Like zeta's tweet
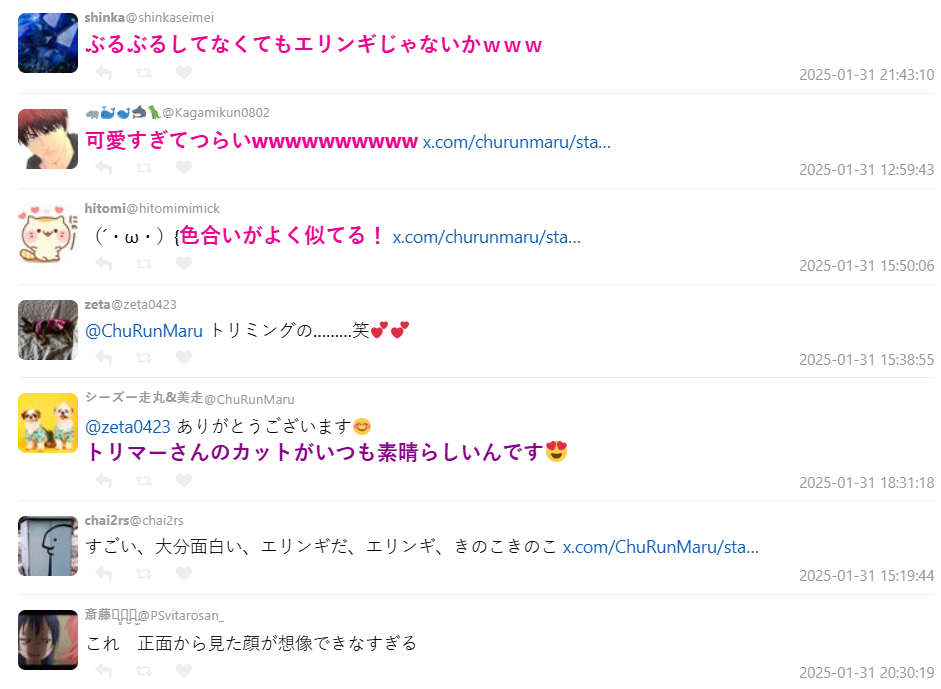The height and width of the screenshot is (689, 941). [183, 358]
